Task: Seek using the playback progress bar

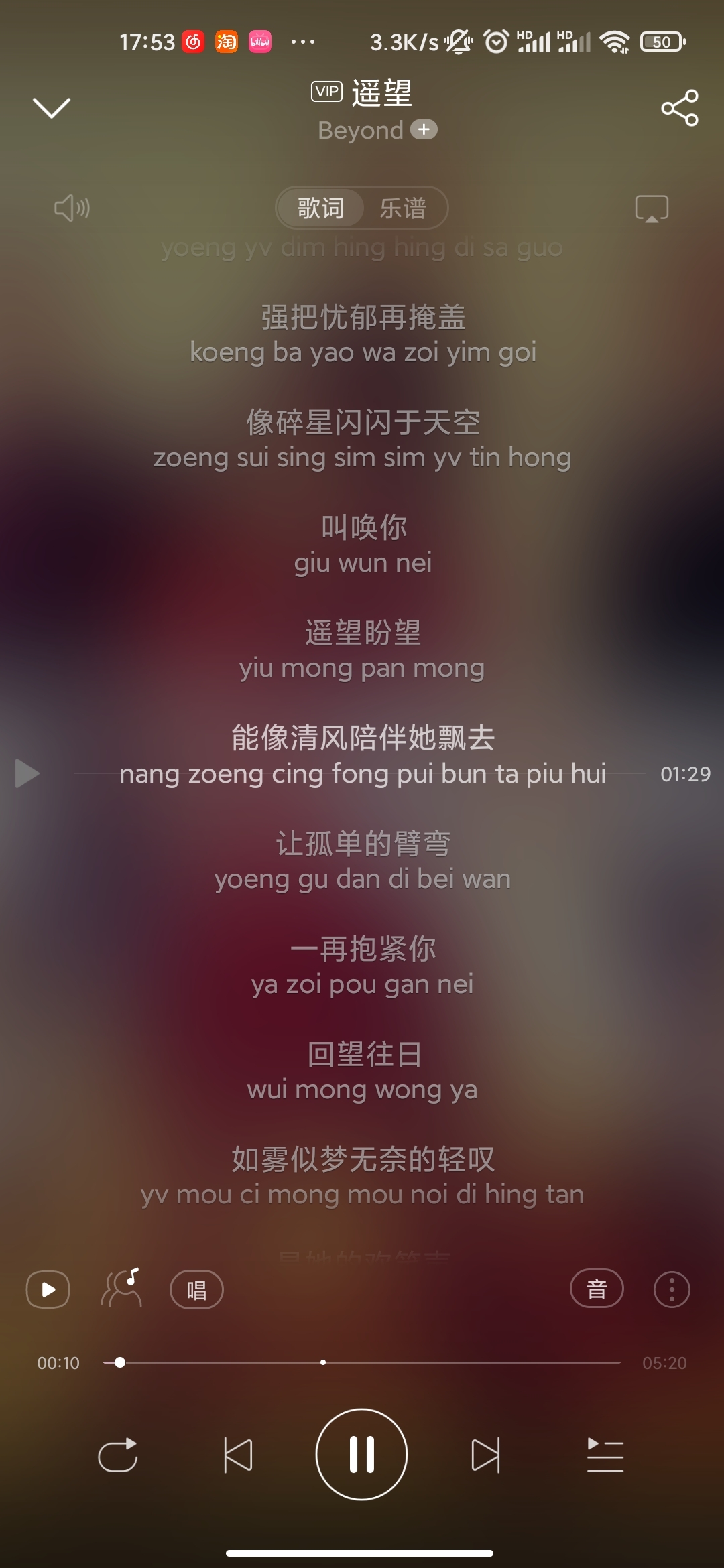Action: click(362, 1362)
